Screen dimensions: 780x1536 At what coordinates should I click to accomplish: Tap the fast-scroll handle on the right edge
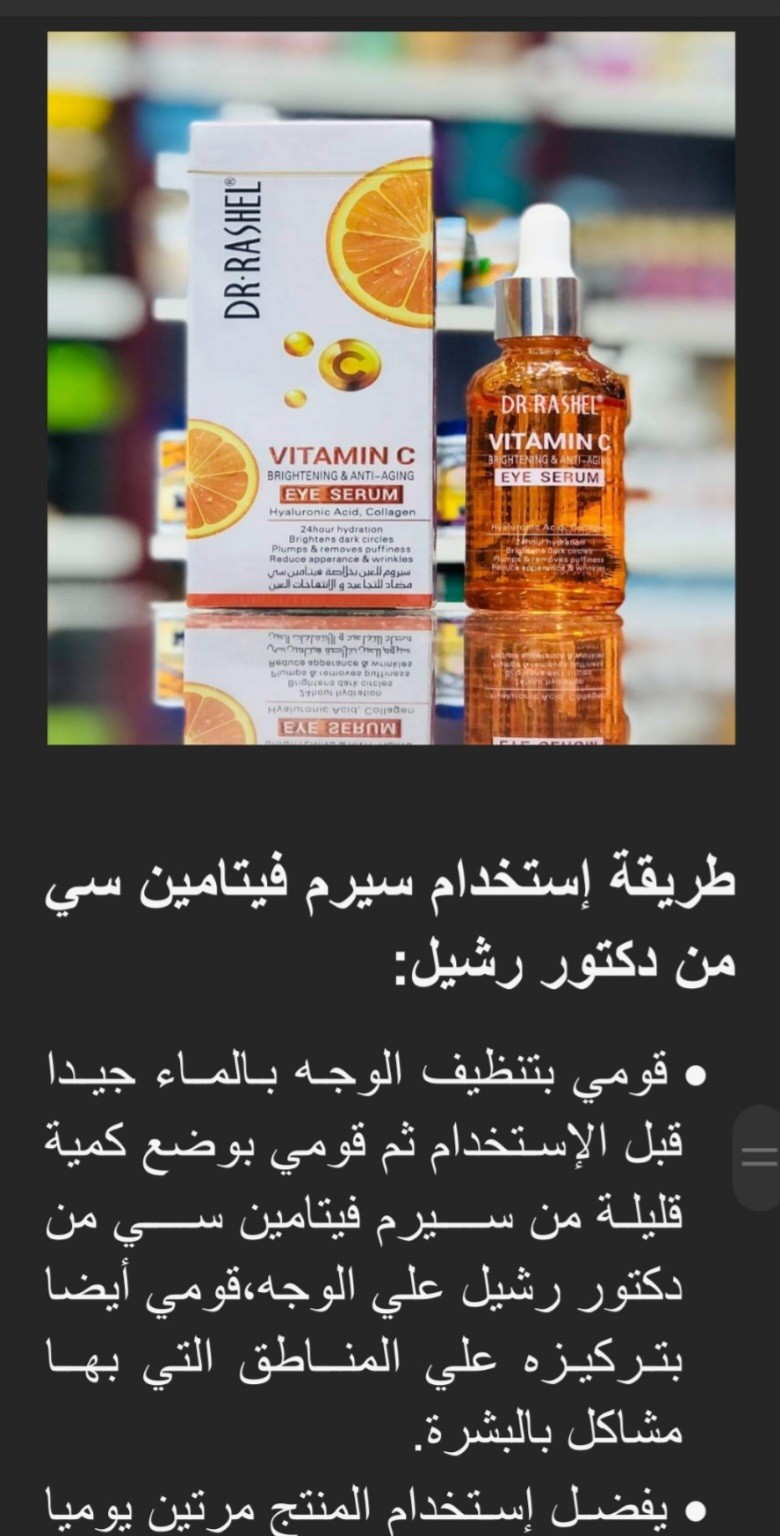point(758,1158)
